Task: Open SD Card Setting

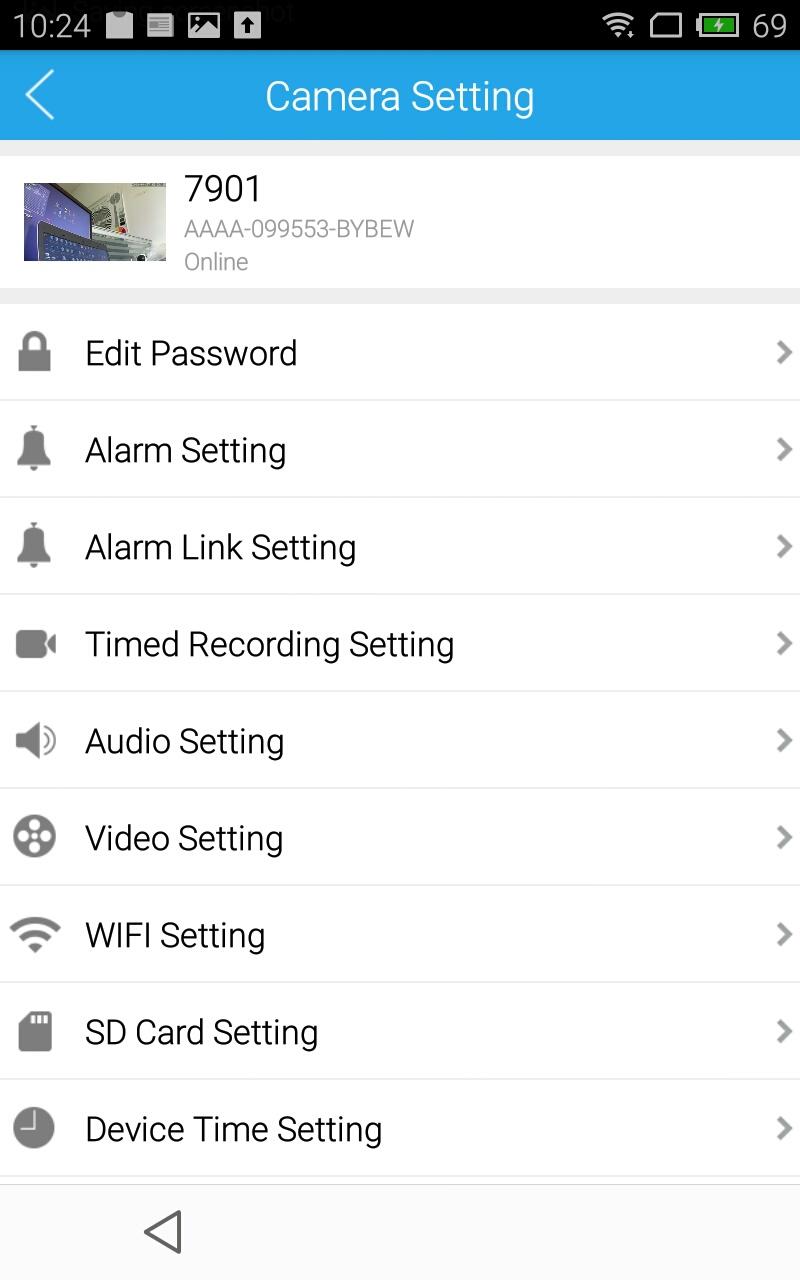Action: point(400,1032)
